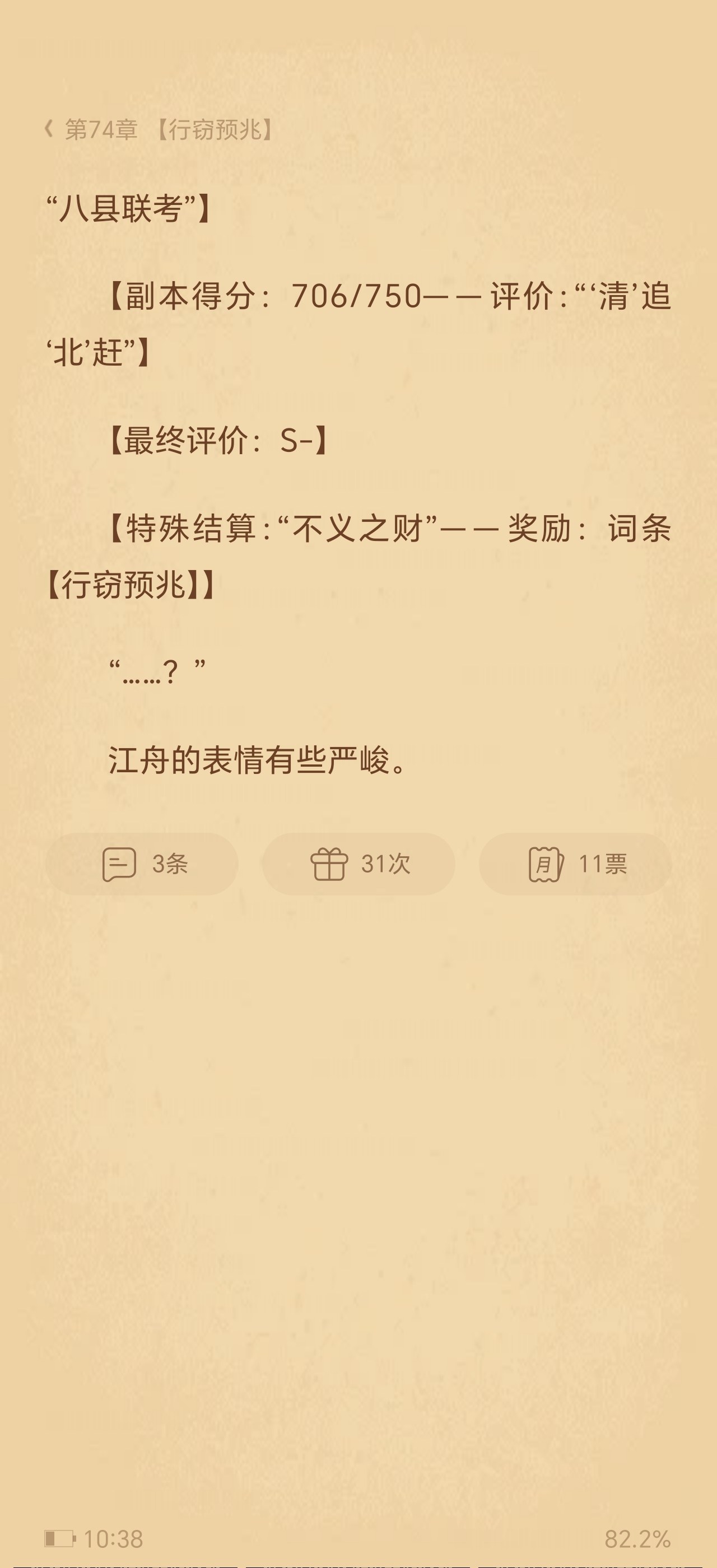Go back via the chapter 74 arrow
This screenshot has height=1568, width=717.
49,129
